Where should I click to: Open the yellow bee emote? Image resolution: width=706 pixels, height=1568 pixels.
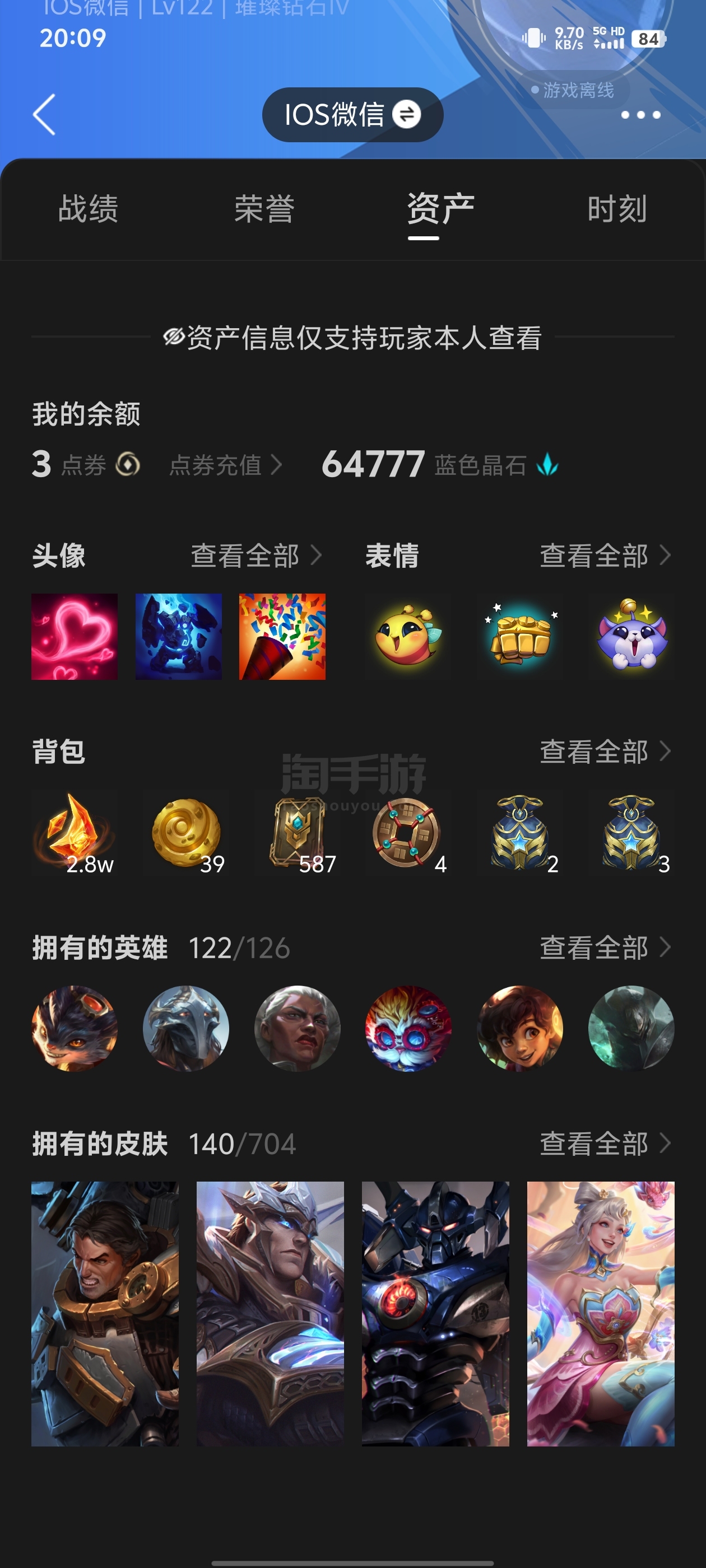pos(407,636)
